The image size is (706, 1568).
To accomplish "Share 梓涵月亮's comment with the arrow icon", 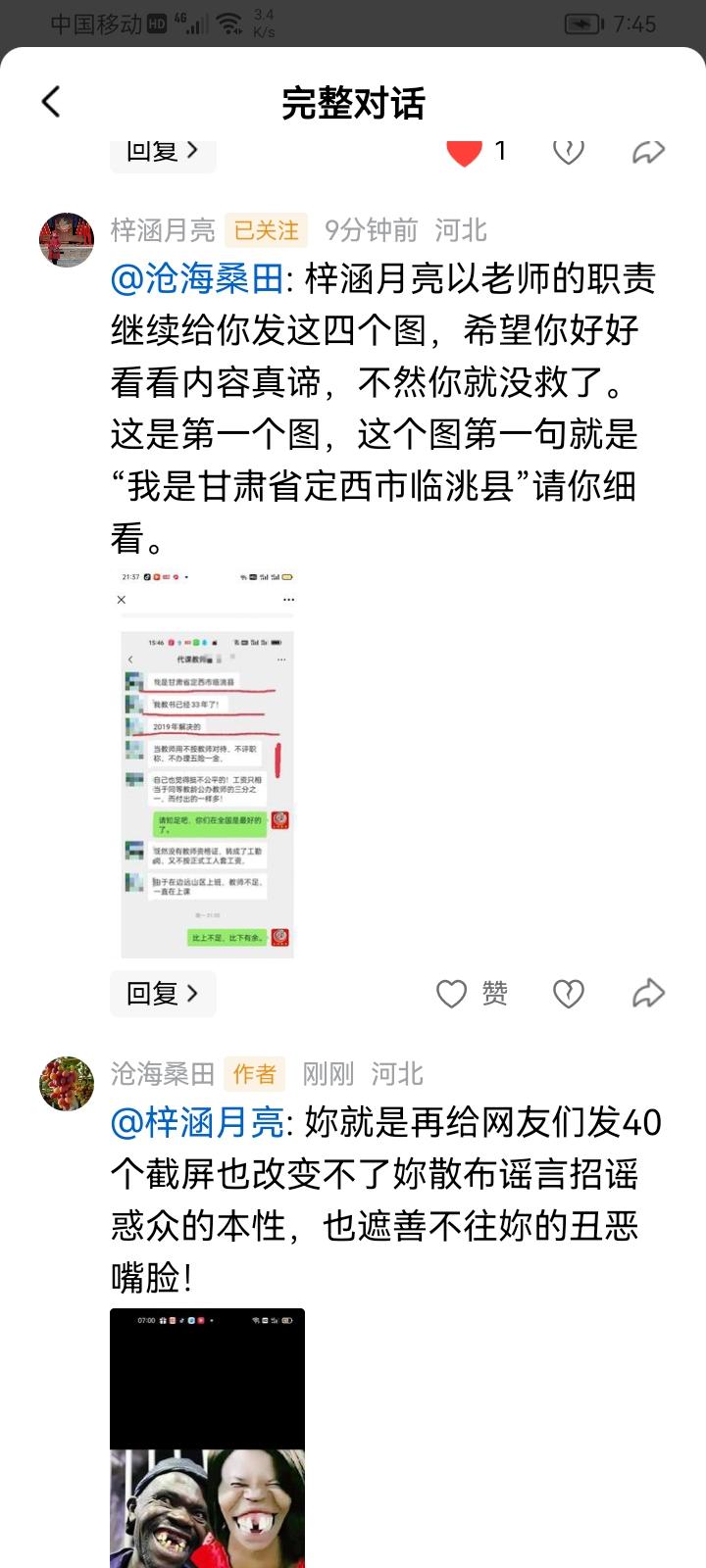I will pos(645,993).
